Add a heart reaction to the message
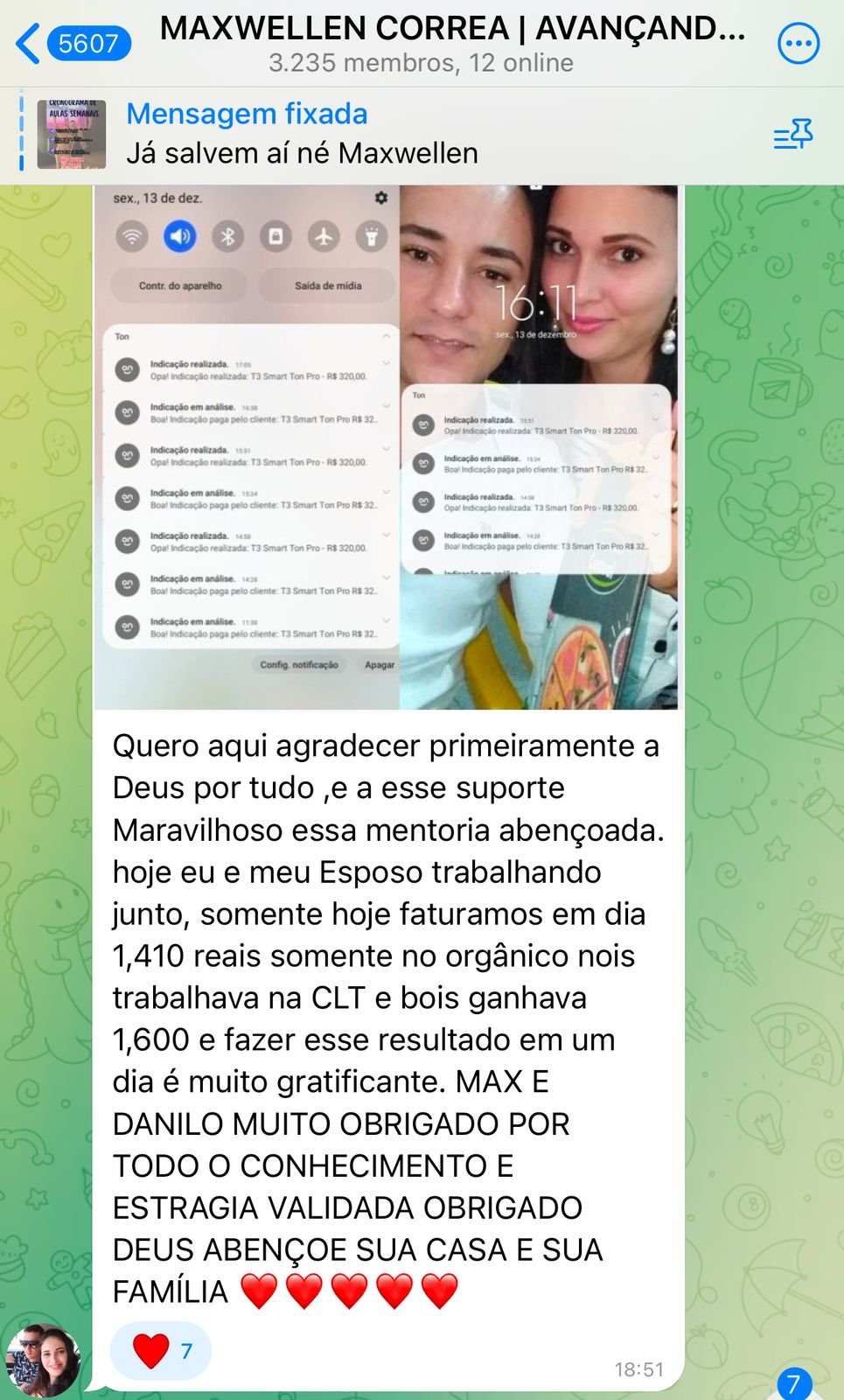 click(x=160, y=1351)
